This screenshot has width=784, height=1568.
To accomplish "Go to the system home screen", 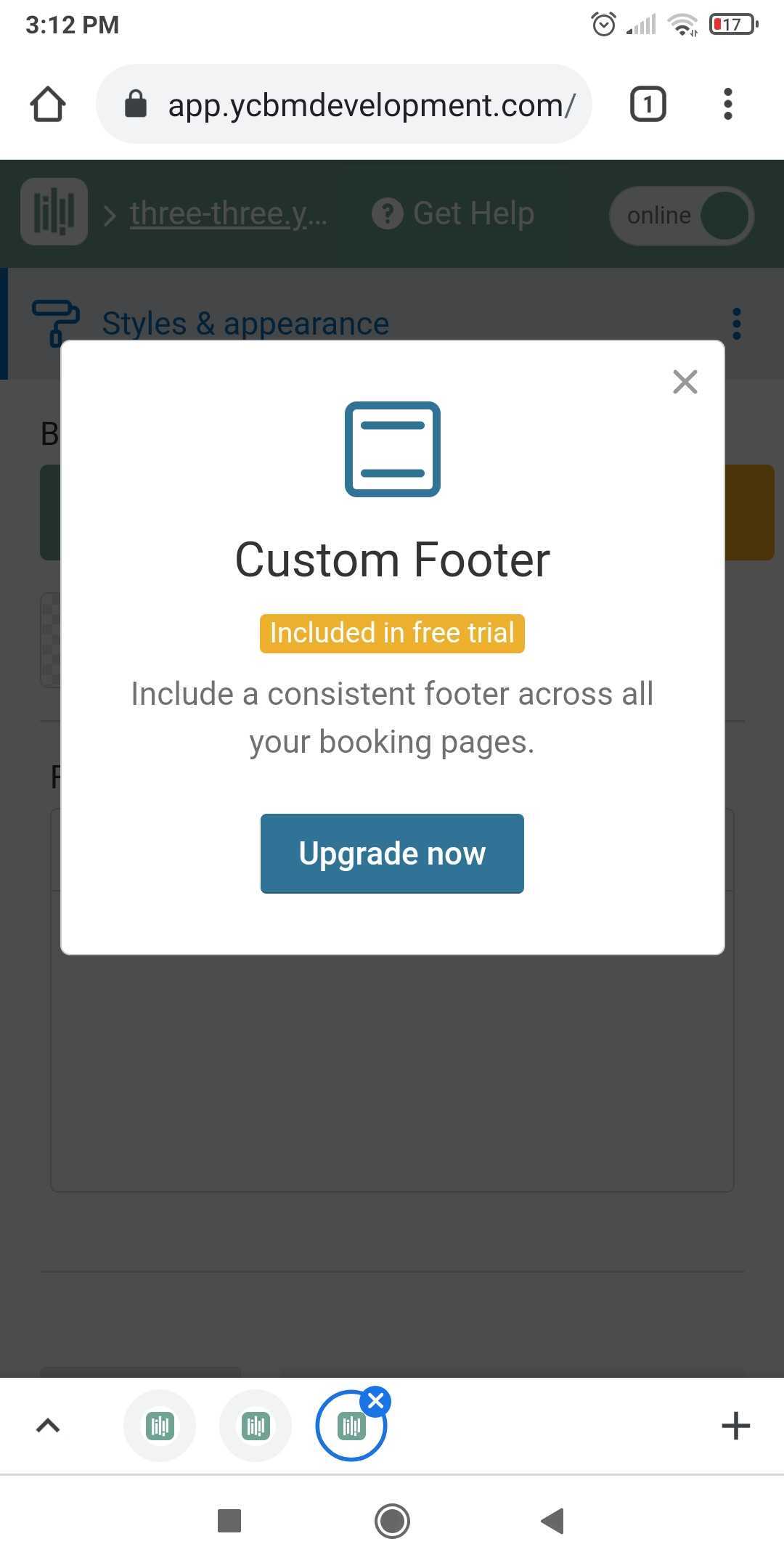I will pos(392,1520).
